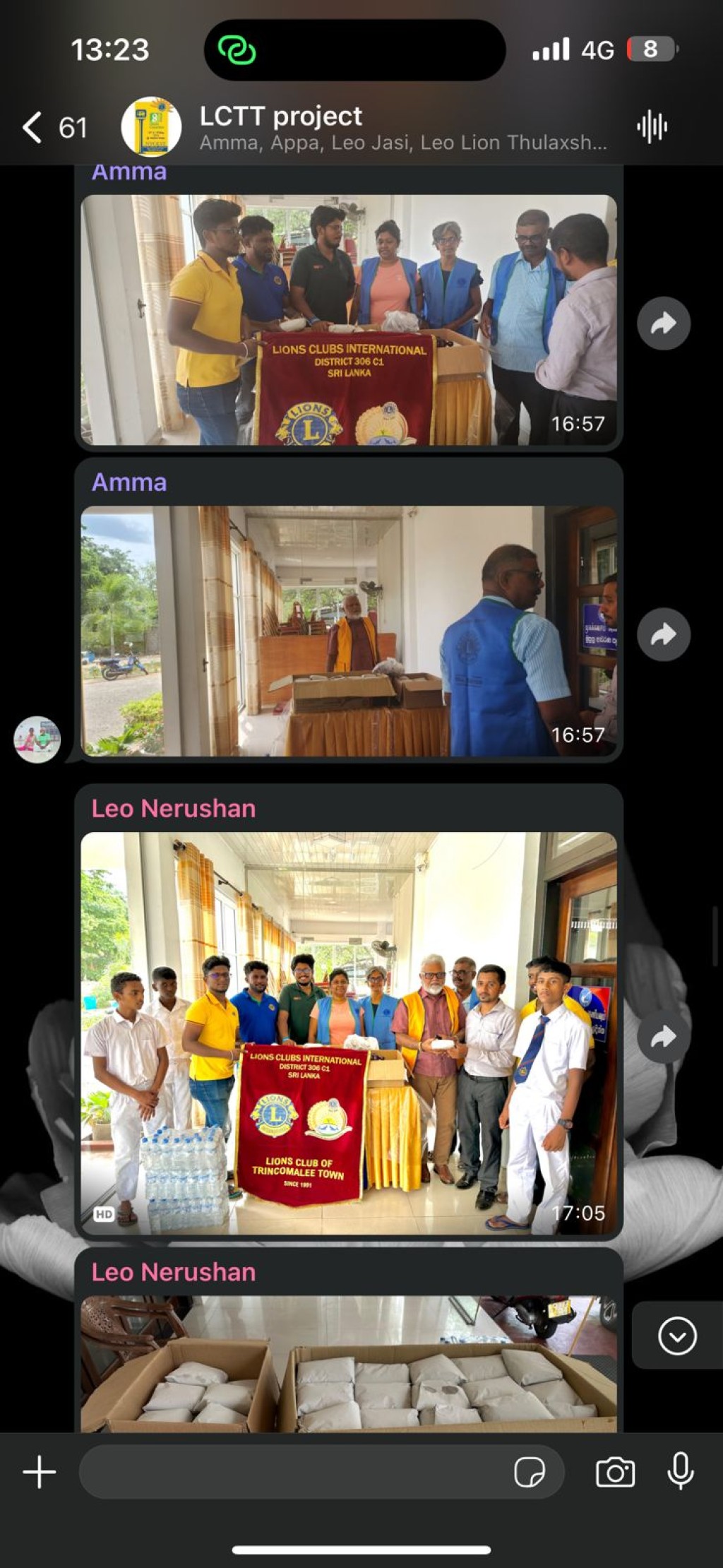Screen dimensions: 723x1568
Task: Jump to the latest messages
Action: coord(677,1336)
